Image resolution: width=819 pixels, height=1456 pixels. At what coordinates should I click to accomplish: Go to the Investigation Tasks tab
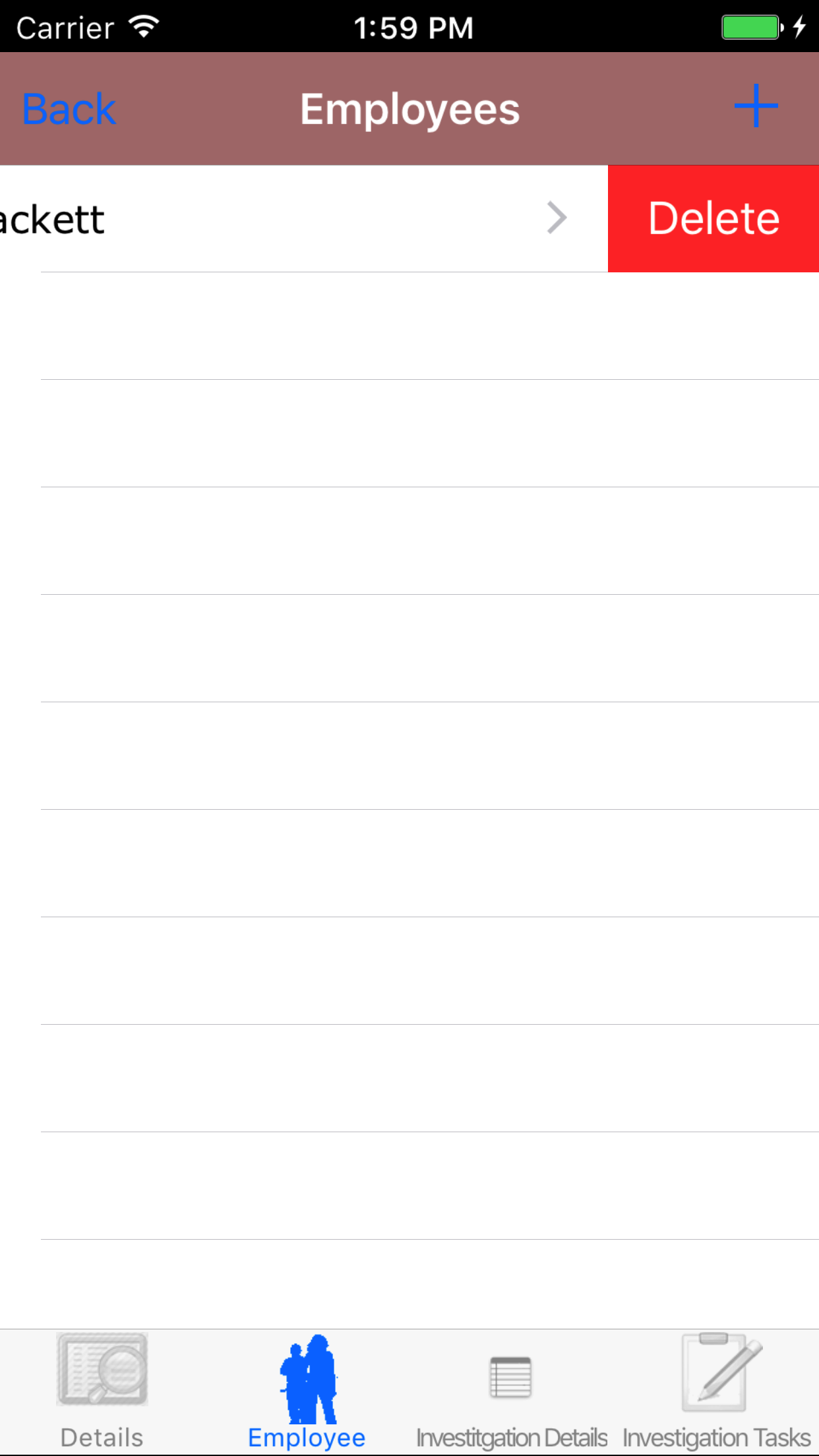point(716,1391)
